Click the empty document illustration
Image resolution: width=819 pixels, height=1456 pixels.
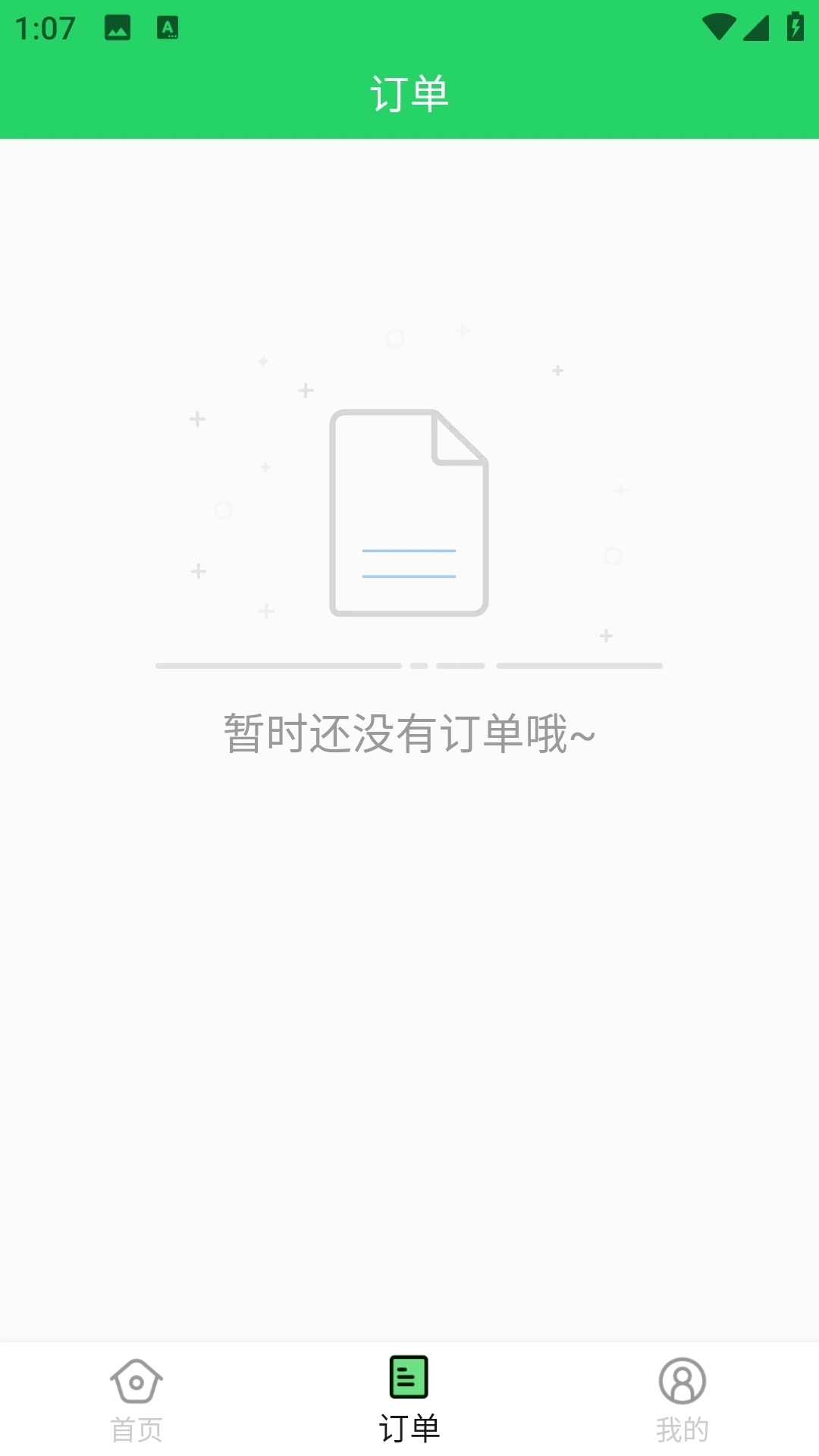coord(409,513)
